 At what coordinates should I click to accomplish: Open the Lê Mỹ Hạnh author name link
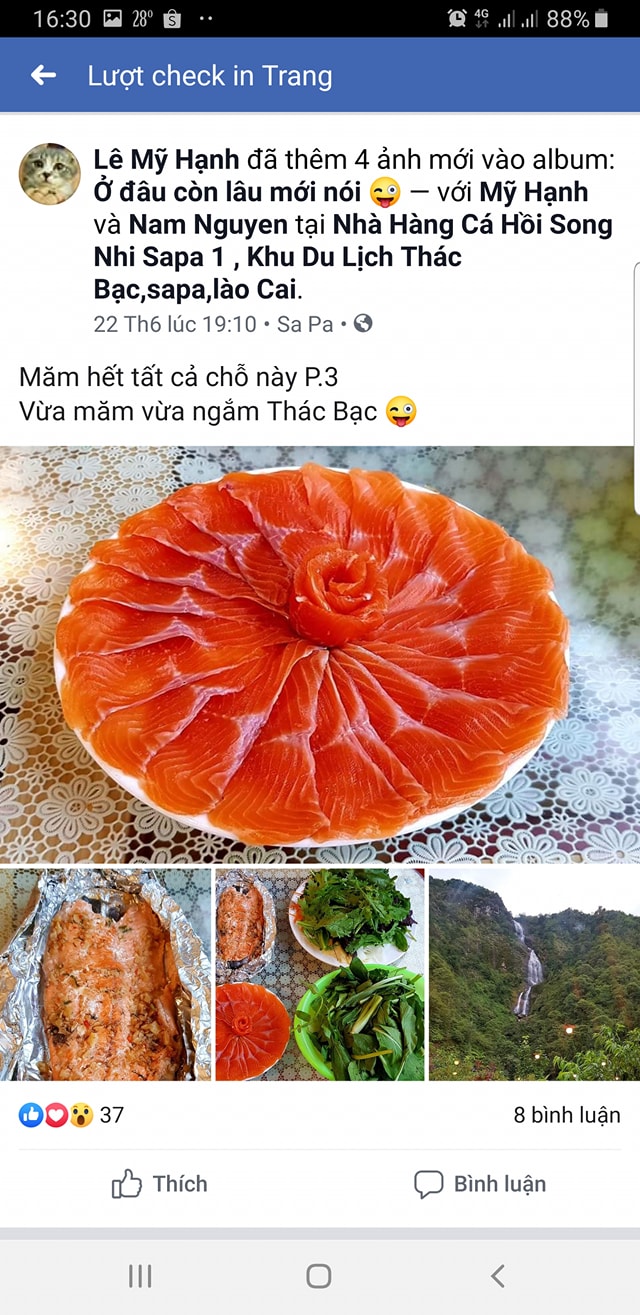coord(165,159)
